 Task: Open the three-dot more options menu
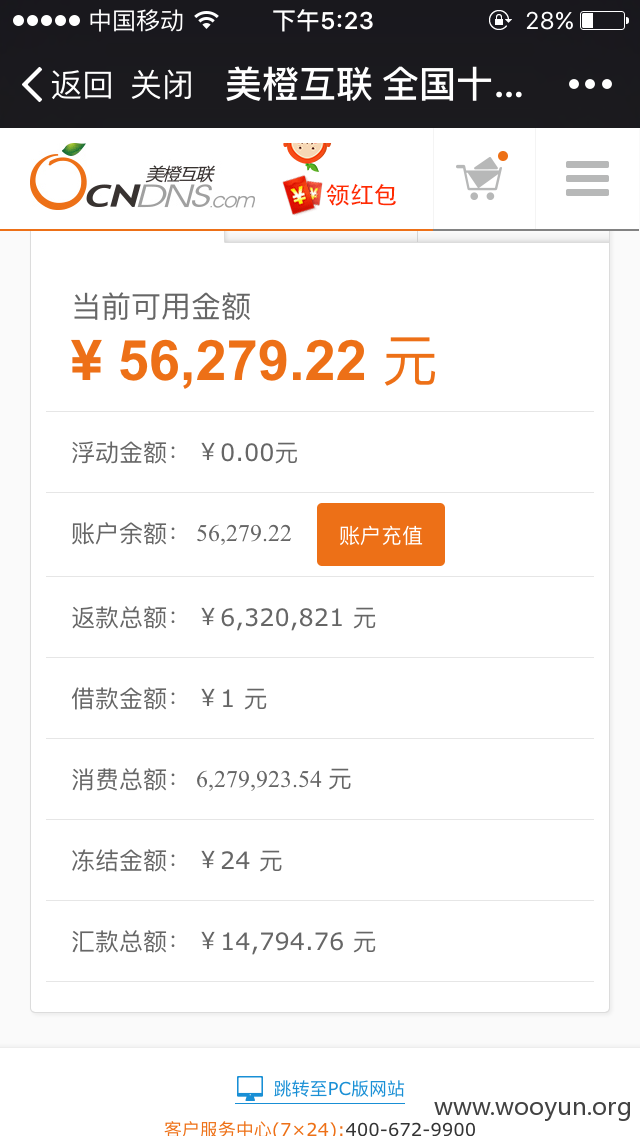click(x=590, y=85)
